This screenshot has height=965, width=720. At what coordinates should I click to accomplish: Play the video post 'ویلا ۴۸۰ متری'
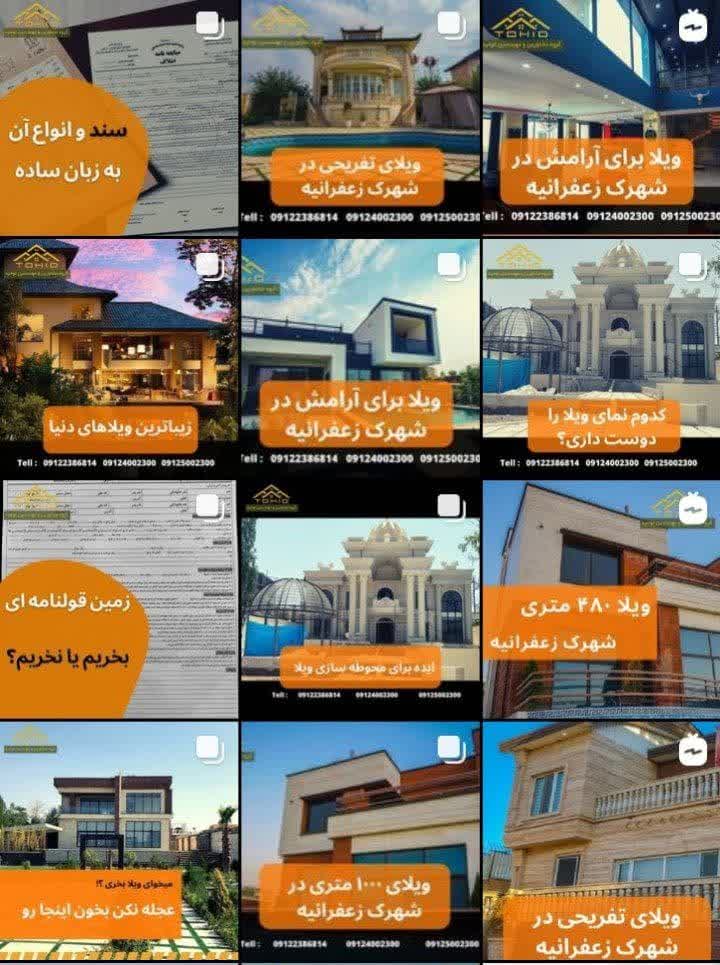click(600, 599)
